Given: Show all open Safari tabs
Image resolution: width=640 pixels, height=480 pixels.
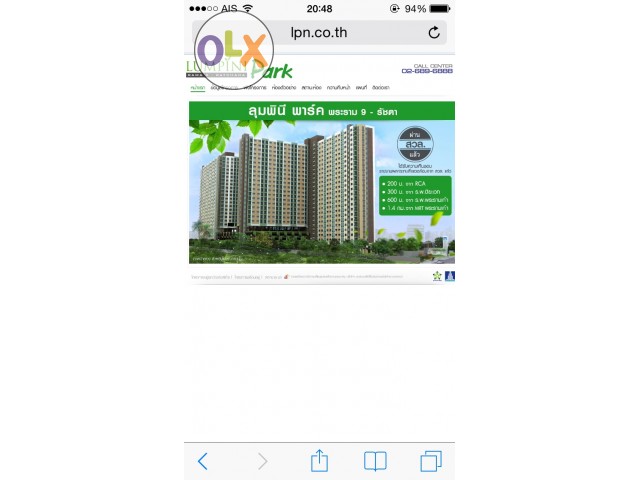Looking at the screenshot, I should pyautogui.click(x=431, y=461).
